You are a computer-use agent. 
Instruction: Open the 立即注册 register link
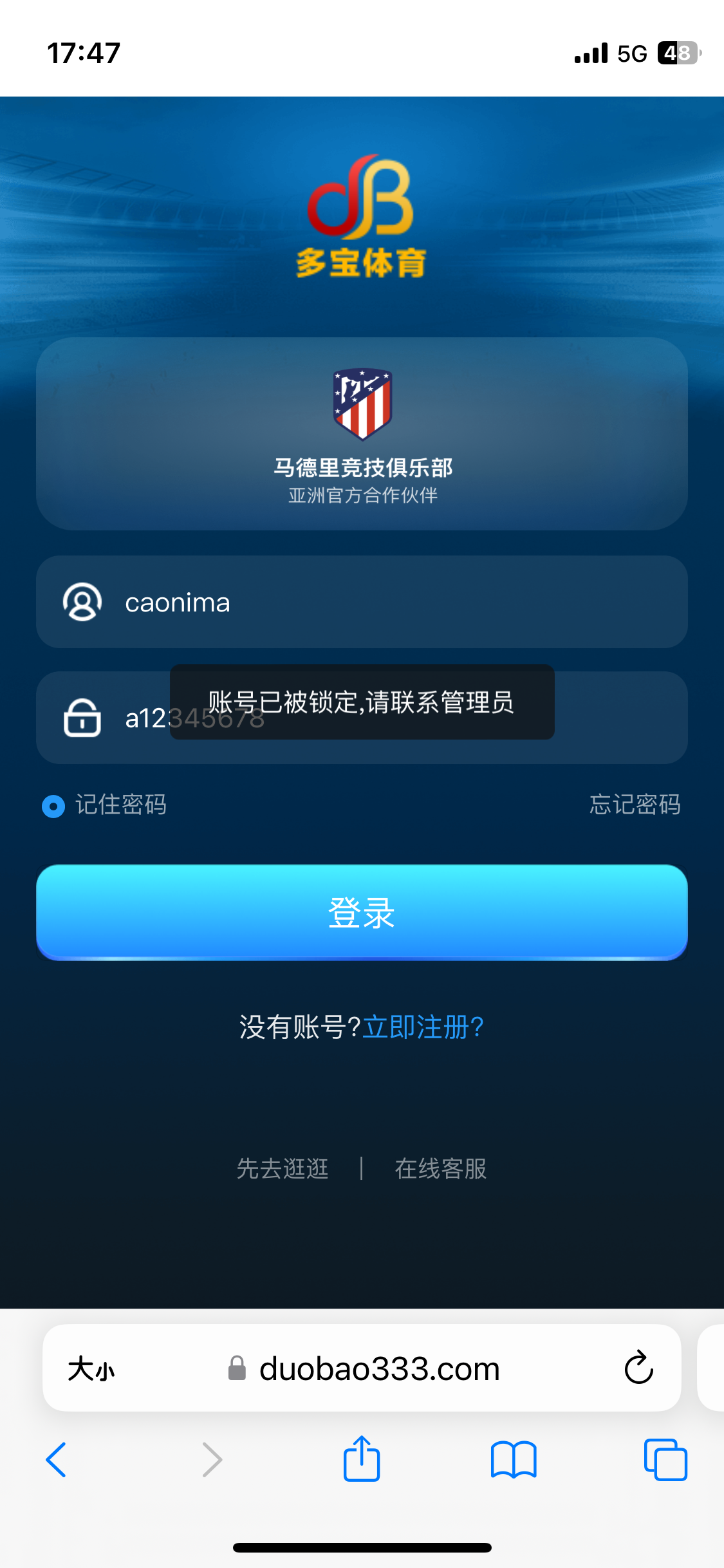pyautogui.click(x=423, y=1027)
